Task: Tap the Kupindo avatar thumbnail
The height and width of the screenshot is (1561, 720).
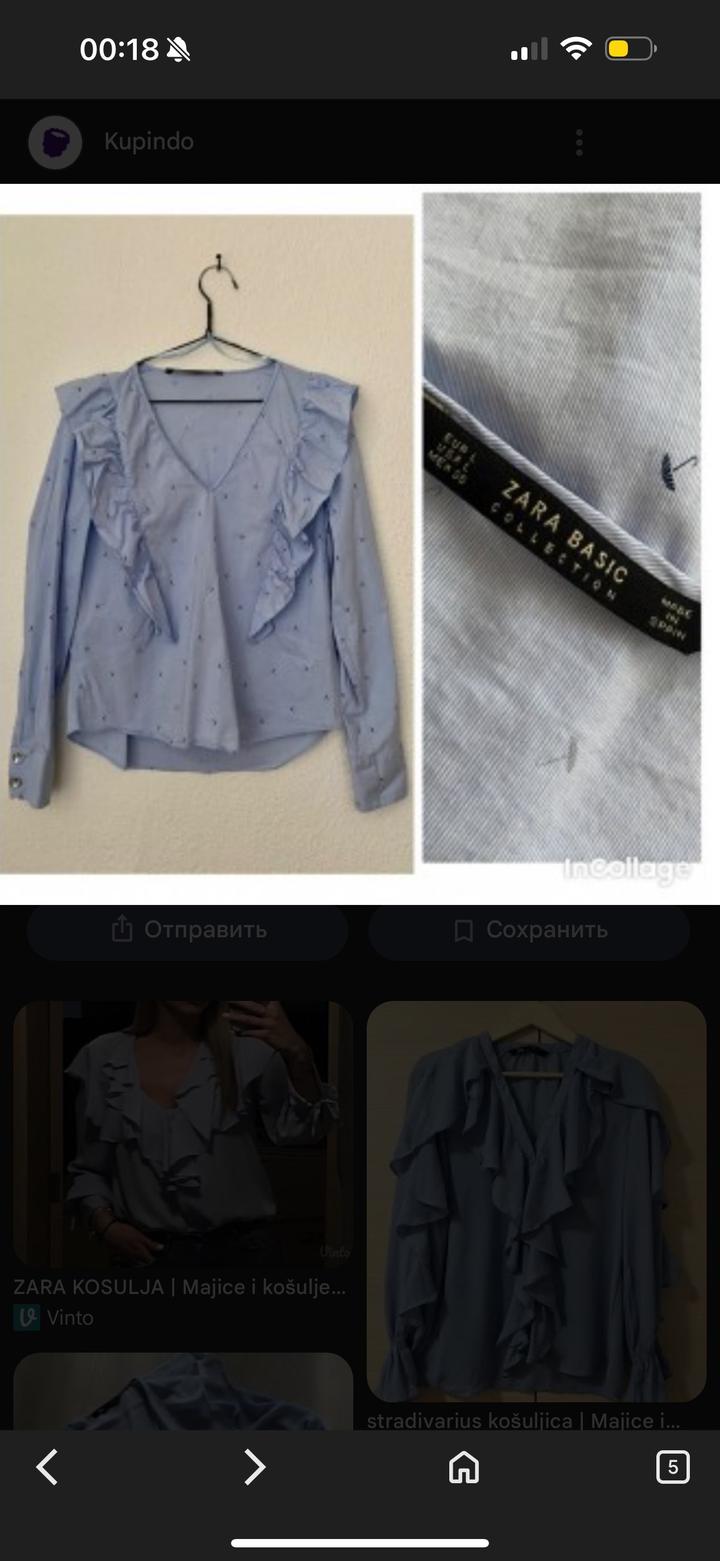Action: coord(54,141)
